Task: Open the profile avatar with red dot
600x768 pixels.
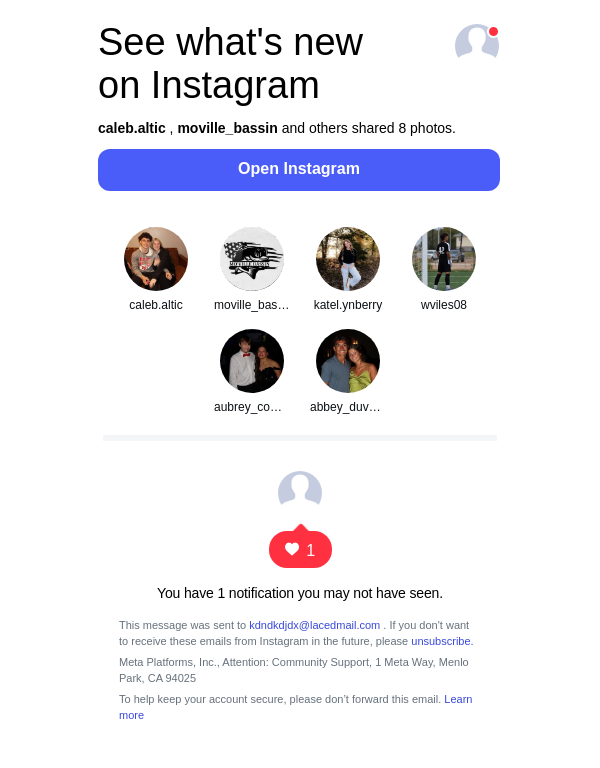Action: point(477,45)
